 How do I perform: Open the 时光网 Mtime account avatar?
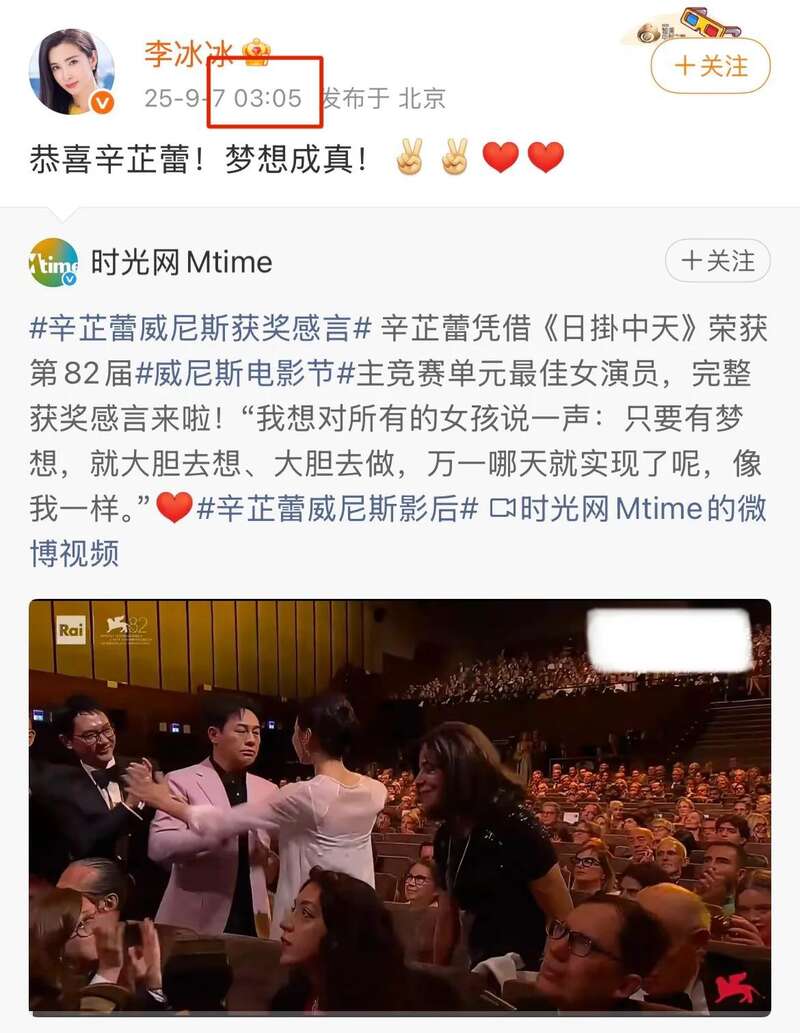(53, 262)
